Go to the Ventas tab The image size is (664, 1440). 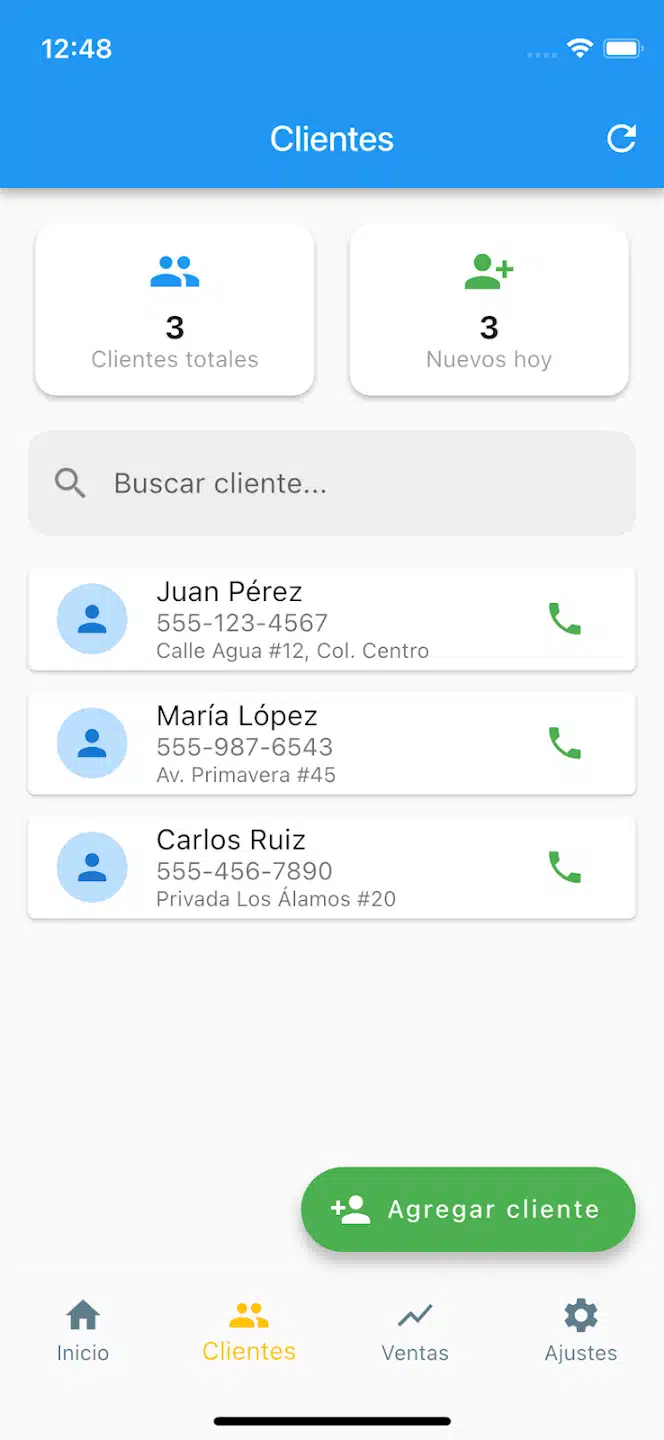tap(415, 1331)
